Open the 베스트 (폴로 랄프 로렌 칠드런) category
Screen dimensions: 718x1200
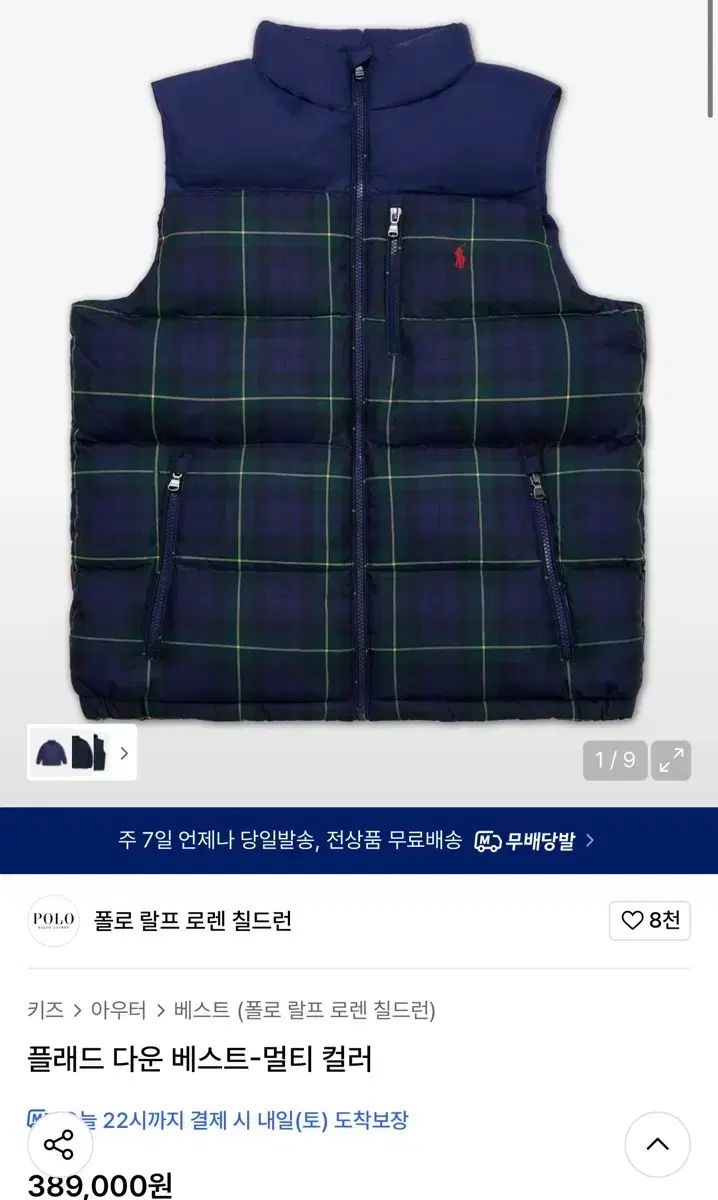pyautogui.click(x=304, y=1009)
